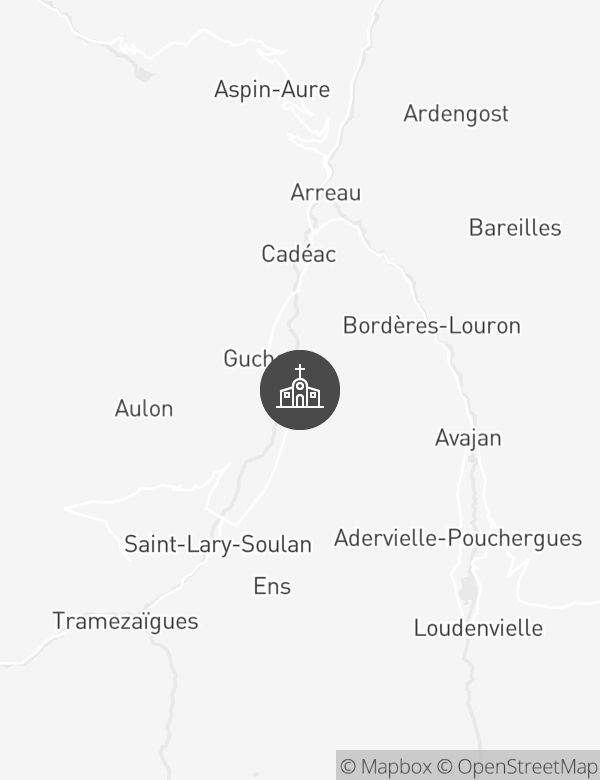The width and height of the screenshot is (600, 780).
Task: Tap the church marker on the map
Action: tap(300, 390)
